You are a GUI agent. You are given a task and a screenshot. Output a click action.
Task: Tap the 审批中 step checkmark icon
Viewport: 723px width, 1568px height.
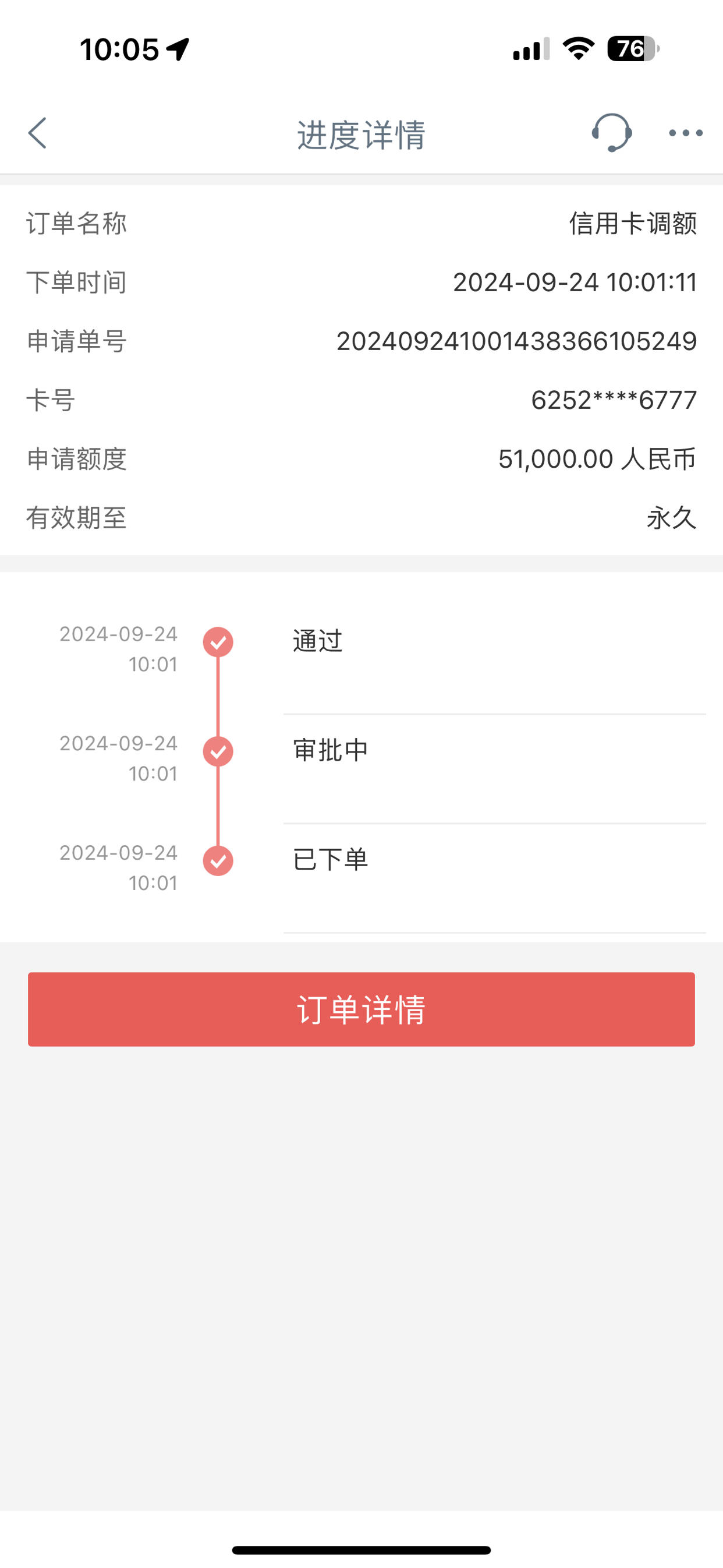pyautogui.click(x=218, y=751)
